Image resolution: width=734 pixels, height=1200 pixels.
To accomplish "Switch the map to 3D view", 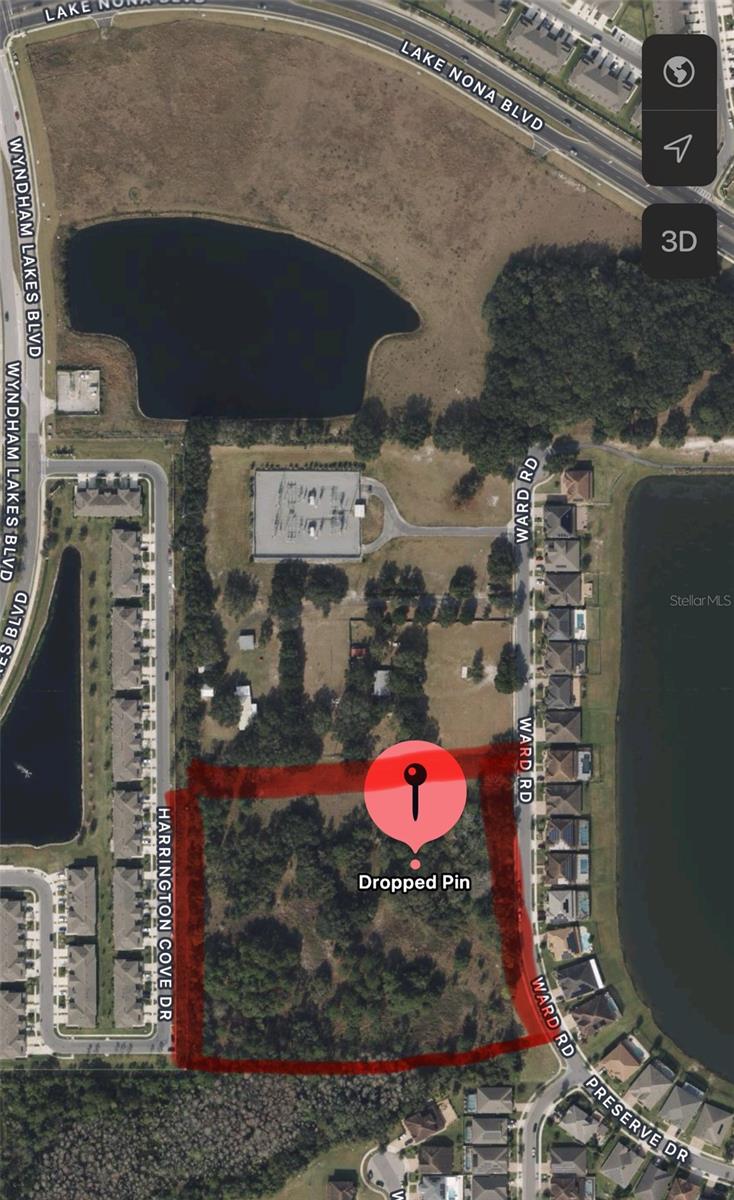I will click(679, 241).
